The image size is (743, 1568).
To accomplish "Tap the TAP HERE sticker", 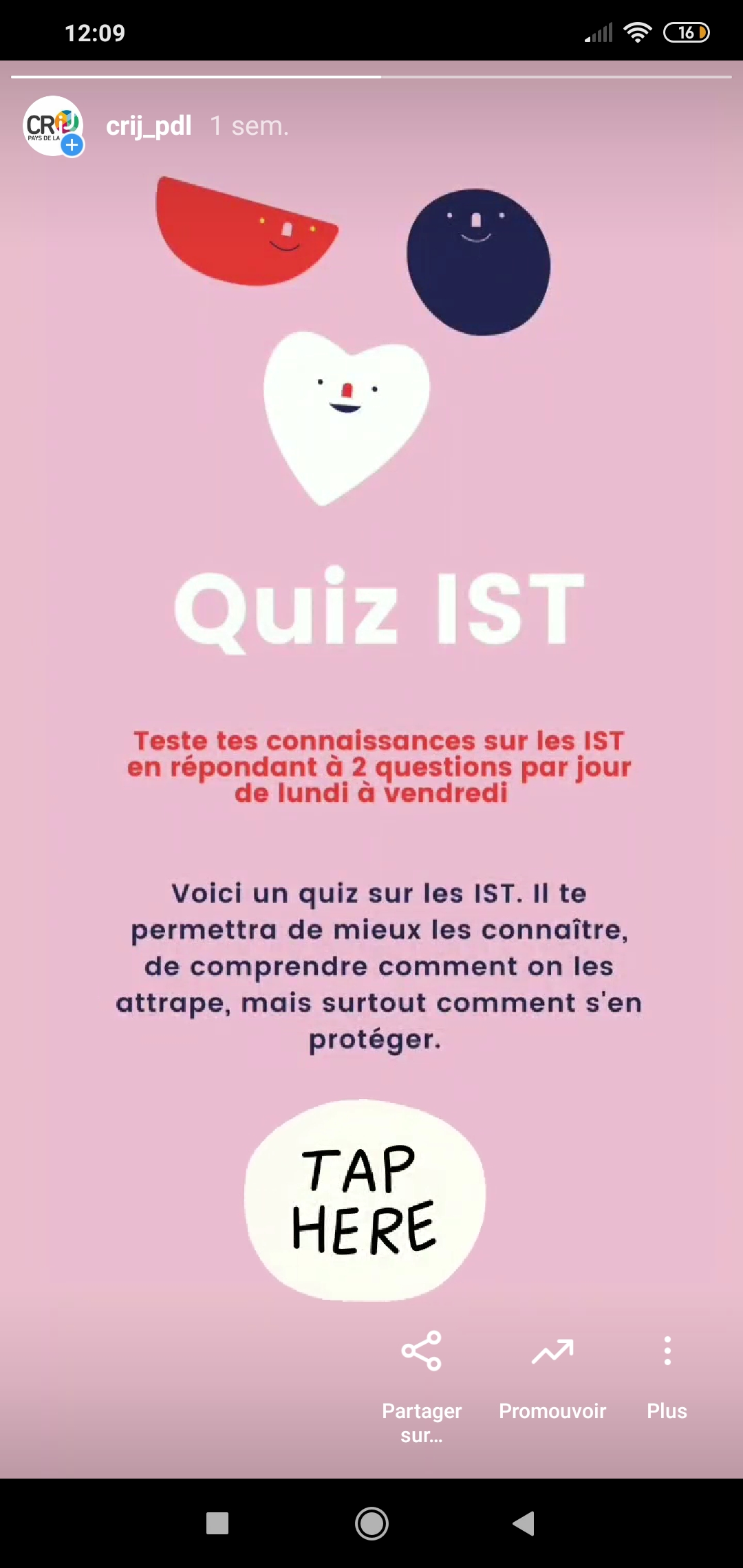I will point(365,1200).
